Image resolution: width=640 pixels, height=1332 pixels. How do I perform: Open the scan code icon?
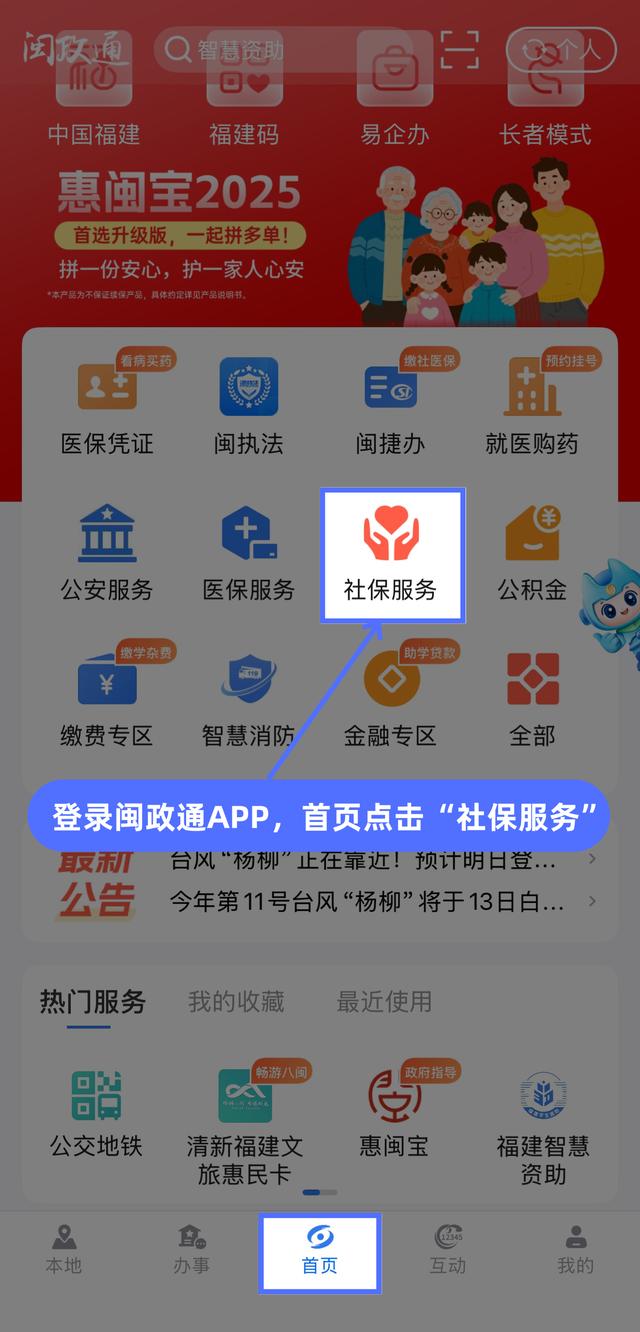pyautogui.click(x=459, y=49)
